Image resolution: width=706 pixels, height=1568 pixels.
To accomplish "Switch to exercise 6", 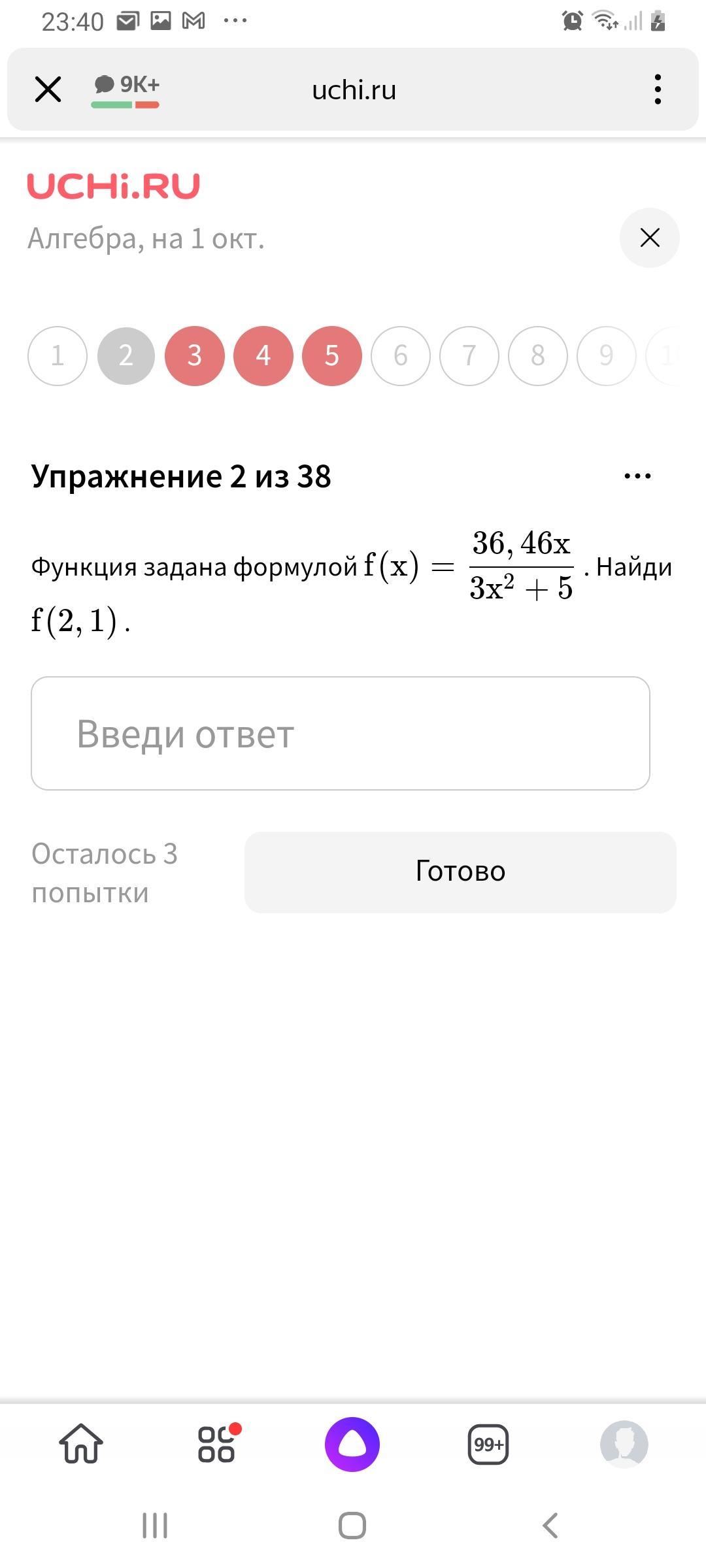I will [401, 356].
